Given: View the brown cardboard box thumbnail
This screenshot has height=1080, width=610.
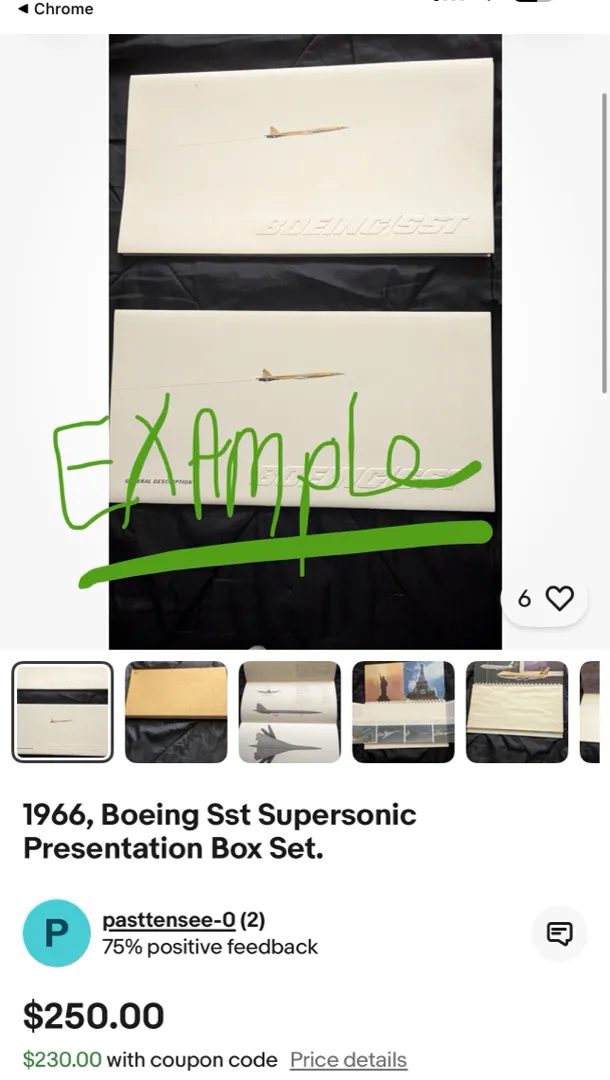Looking at the screenshot, I should tap(176, 712).
